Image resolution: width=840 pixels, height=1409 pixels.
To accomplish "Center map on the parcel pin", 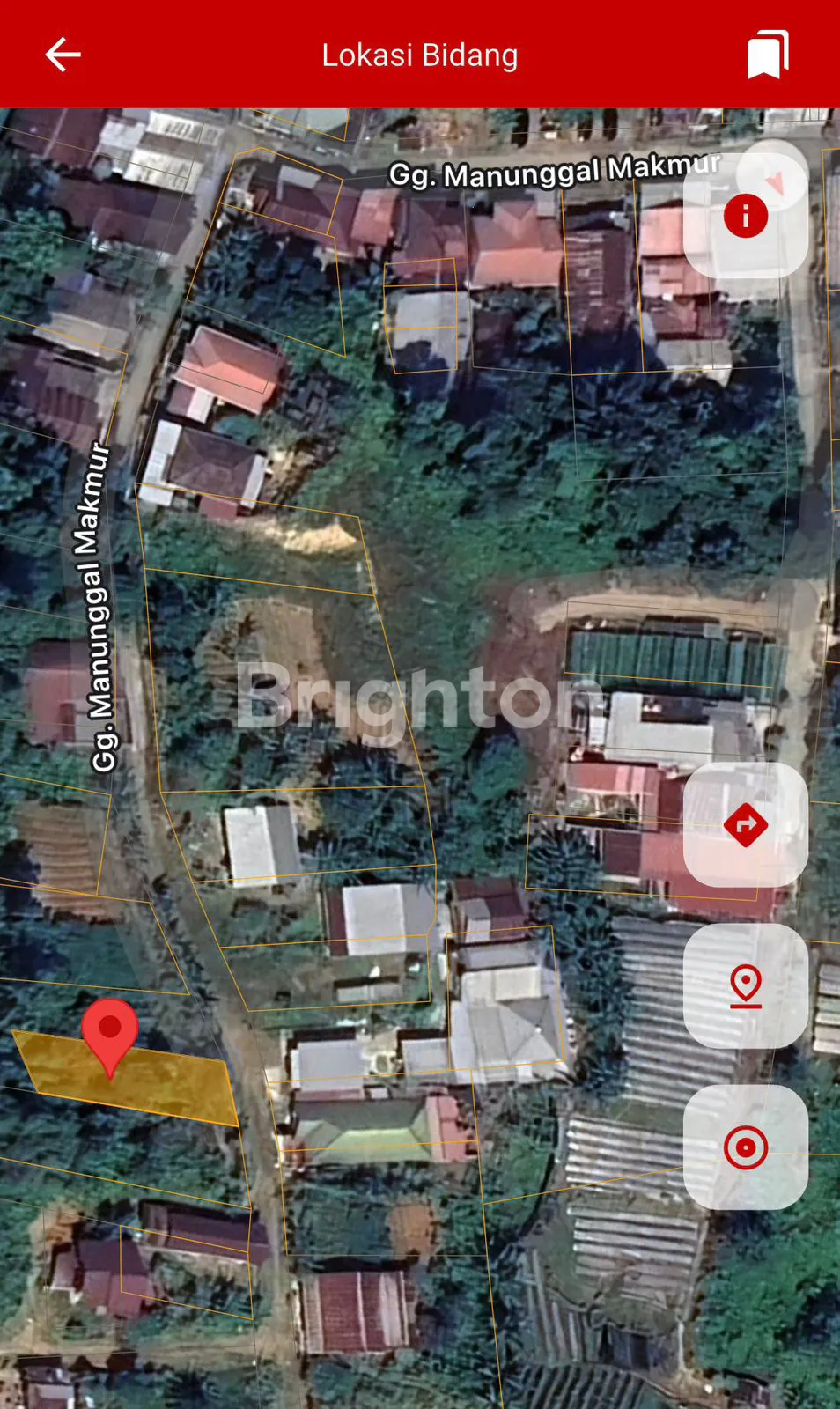I will (x=745, y=985).
